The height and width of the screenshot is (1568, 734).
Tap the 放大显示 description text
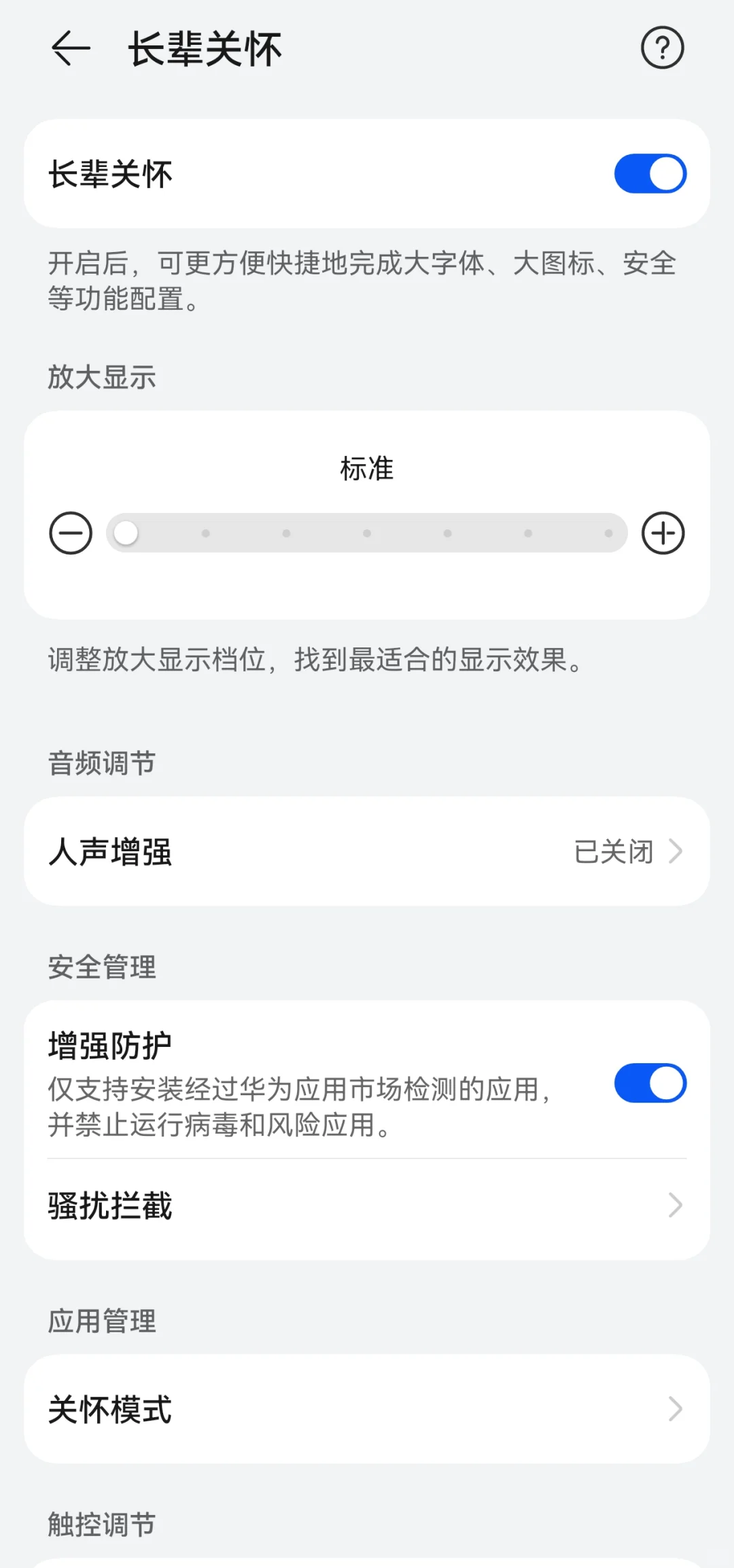coord(101,378)
